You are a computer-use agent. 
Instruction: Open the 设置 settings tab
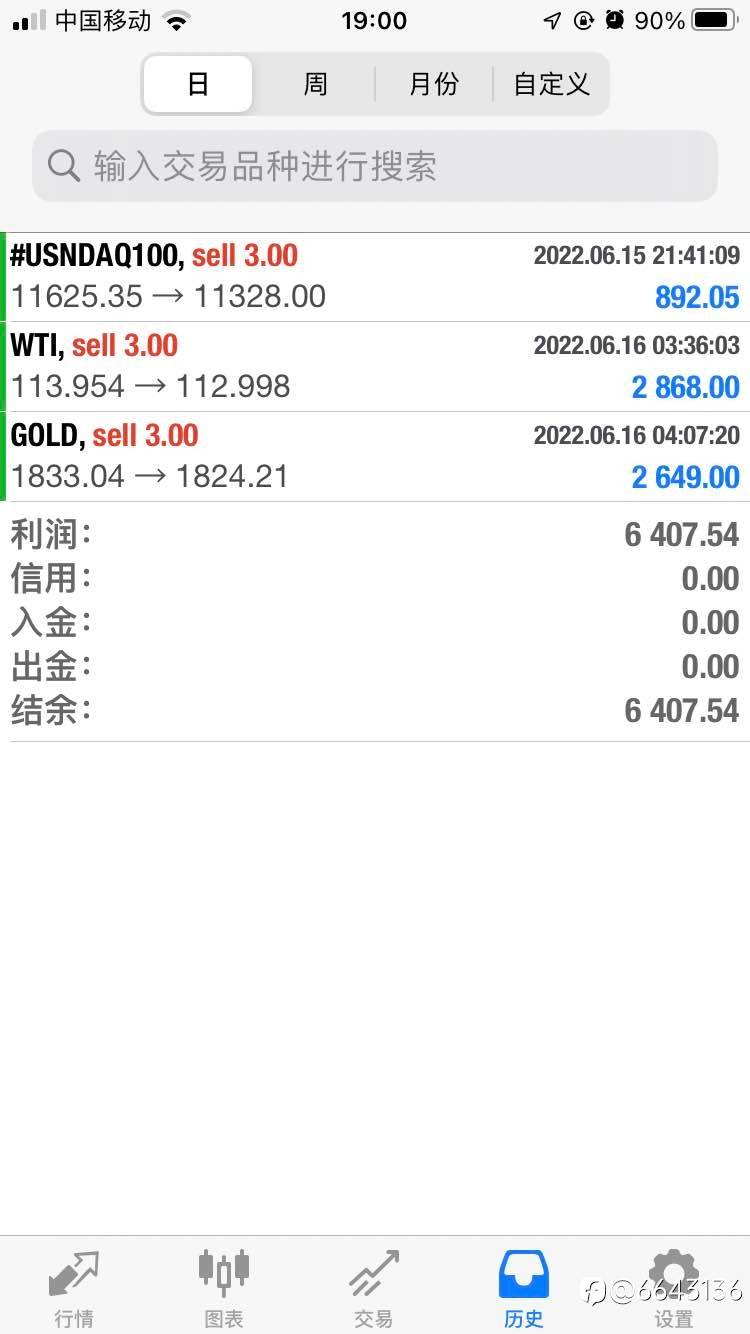point(674,1288)
